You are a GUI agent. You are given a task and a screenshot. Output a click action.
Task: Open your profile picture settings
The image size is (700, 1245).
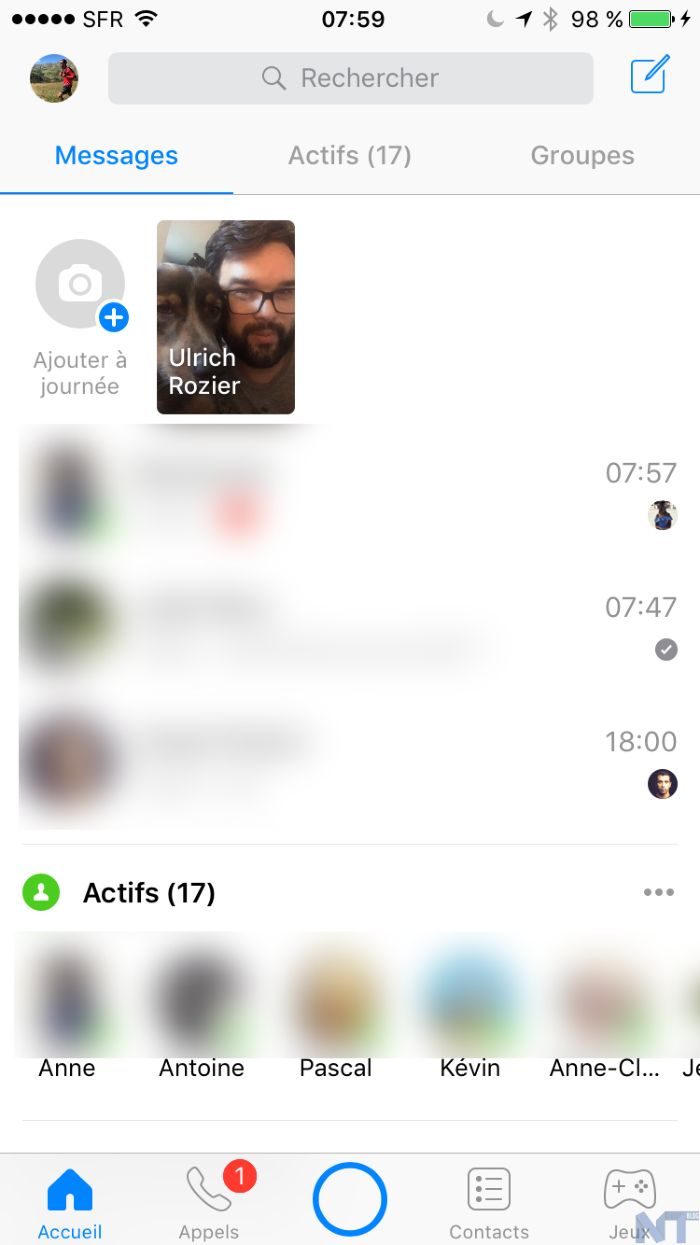[54, 78]
